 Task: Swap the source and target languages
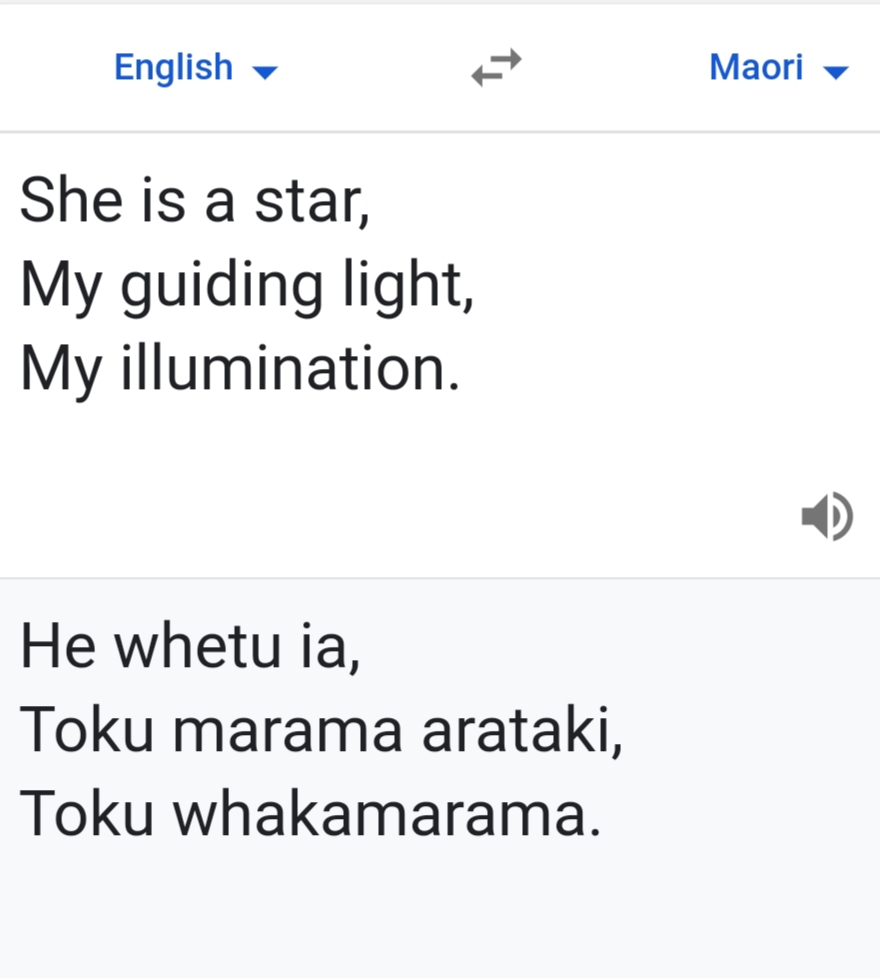[497, 68]
